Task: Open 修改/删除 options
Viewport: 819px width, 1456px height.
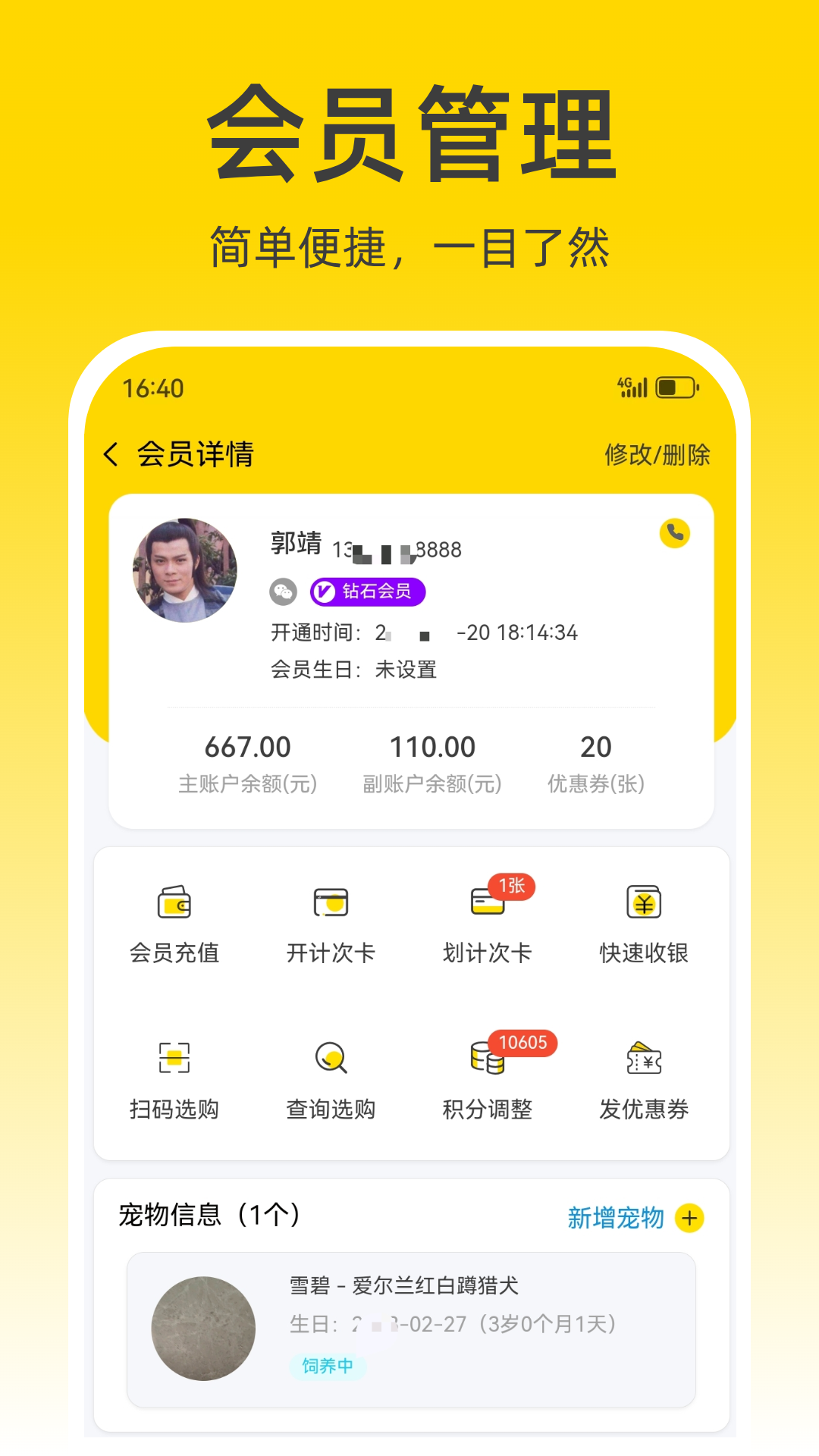Action: click(658, 453)
